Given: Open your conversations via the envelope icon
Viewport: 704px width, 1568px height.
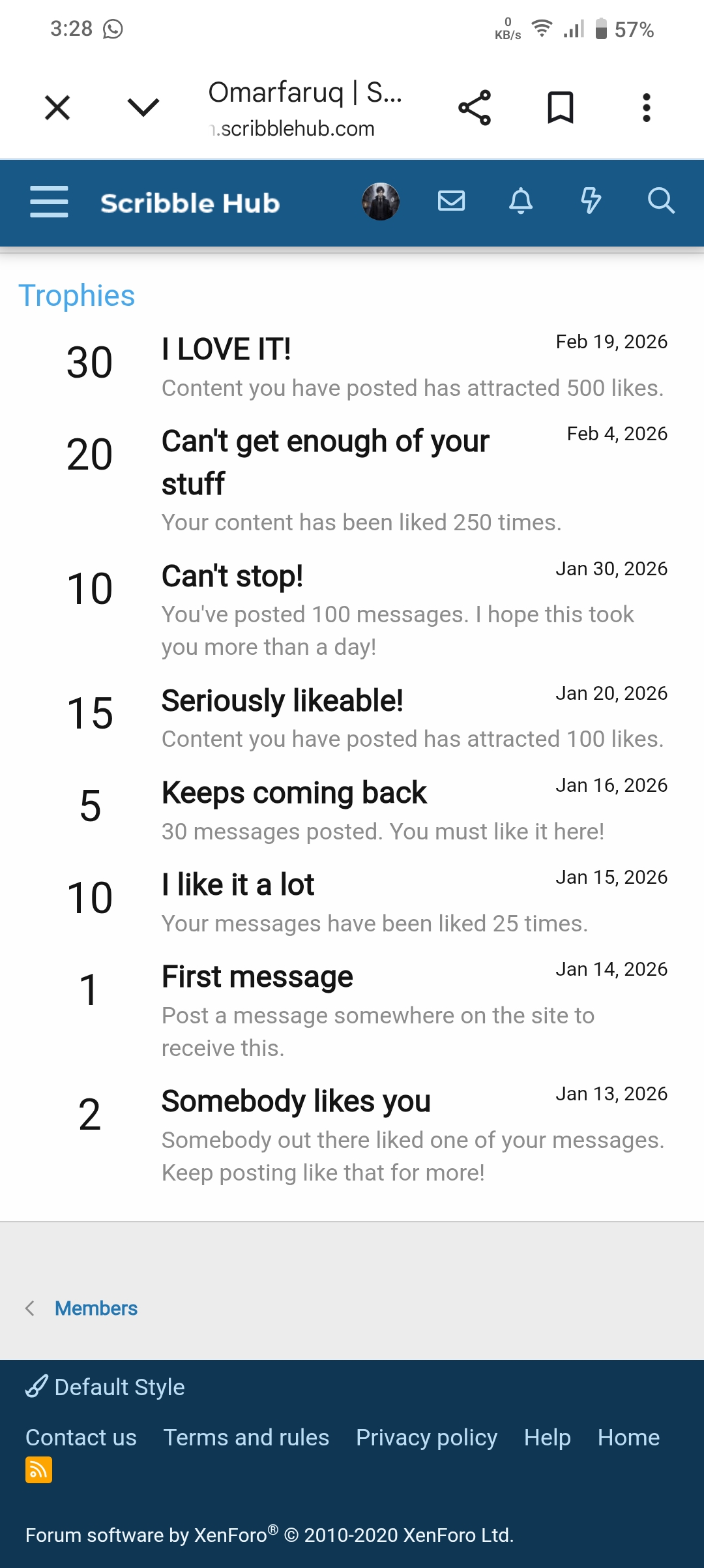Looking at the screenshot, I should (452, 202).
